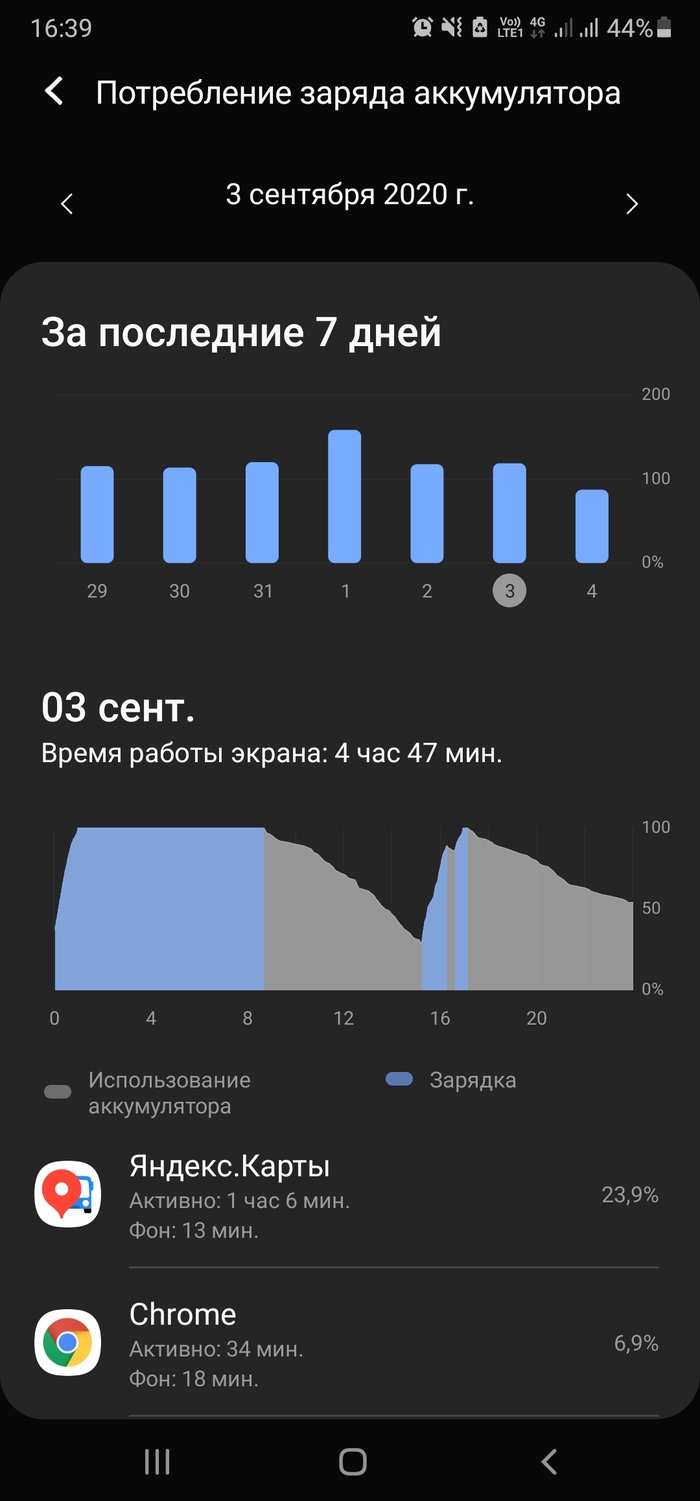Select the bar for day 30
Image resolution: width=700 pixels, height=1501 pixels.
180,515
